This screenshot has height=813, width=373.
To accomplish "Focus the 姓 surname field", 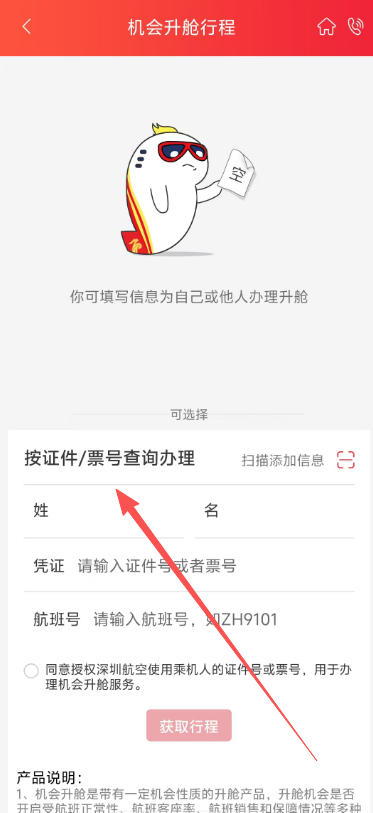I will (x=104, y=511).
